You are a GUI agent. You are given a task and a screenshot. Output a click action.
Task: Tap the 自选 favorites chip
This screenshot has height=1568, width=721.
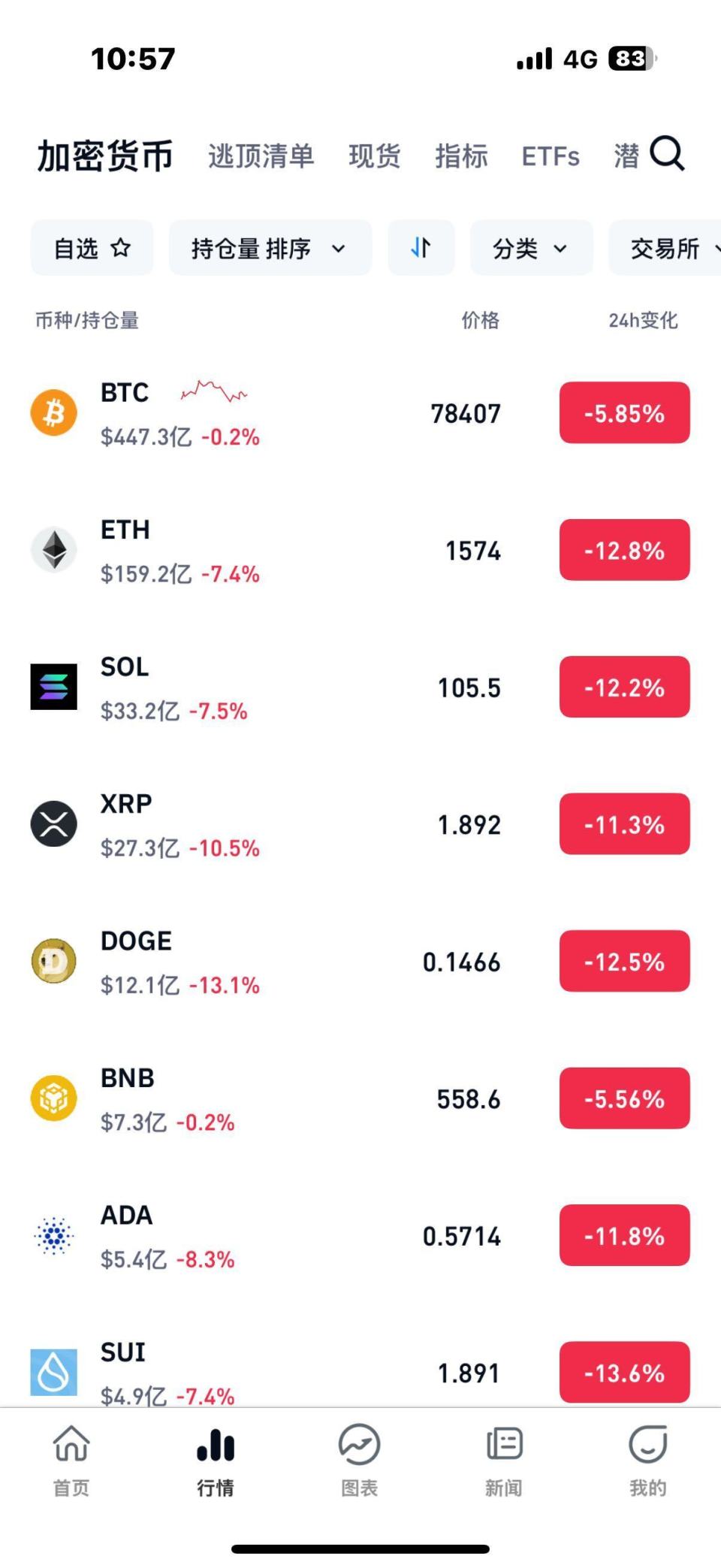pyautogui.click(x=92, y=248)
